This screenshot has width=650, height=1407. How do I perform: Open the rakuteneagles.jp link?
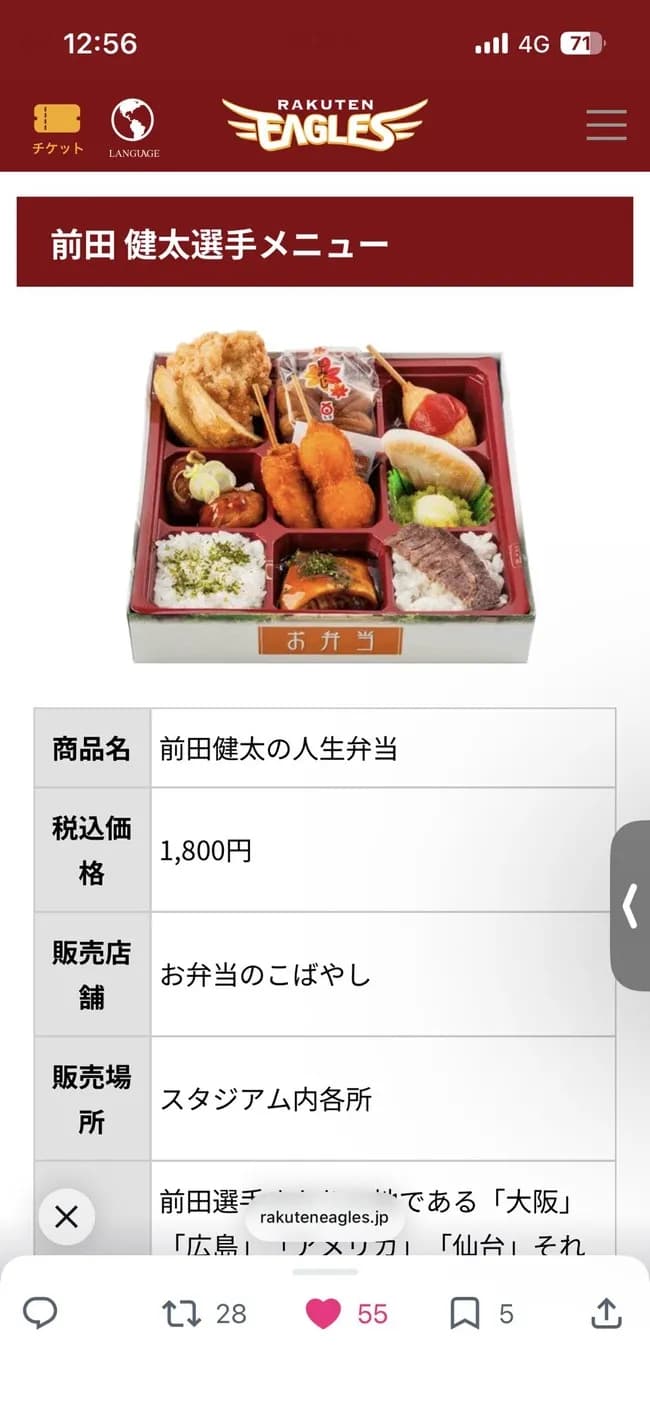324,1217
